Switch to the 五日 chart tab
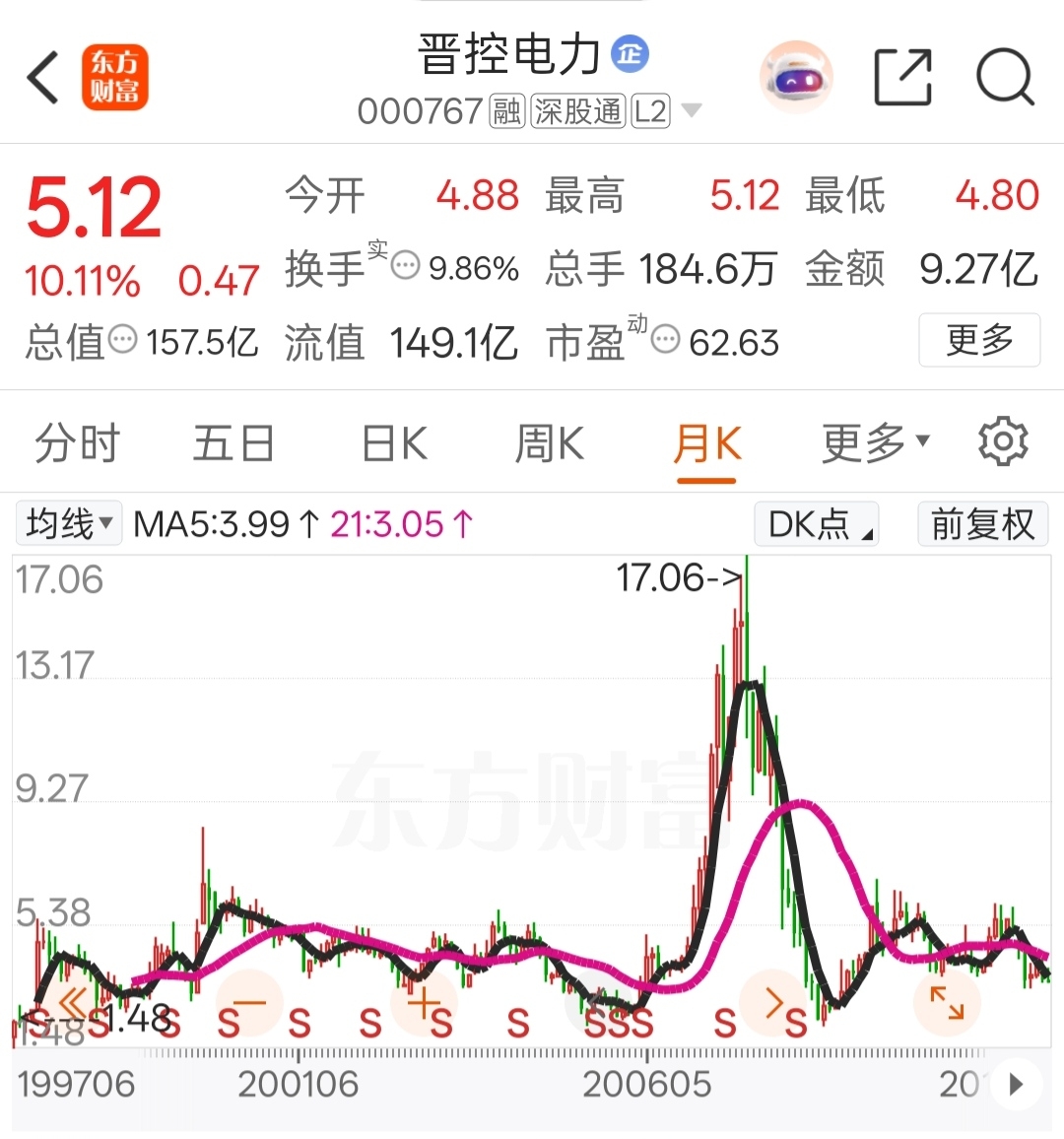 233,443
